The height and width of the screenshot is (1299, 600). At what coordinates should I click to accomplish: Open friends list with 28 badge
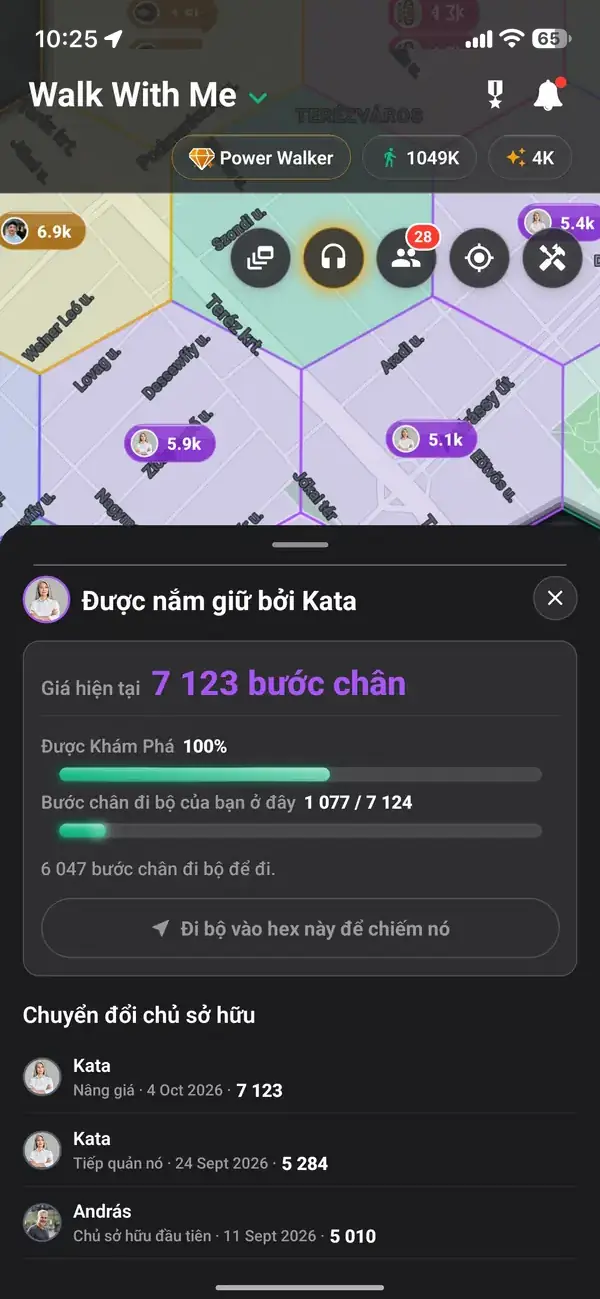pyautogui.click(x=406, y=258)
